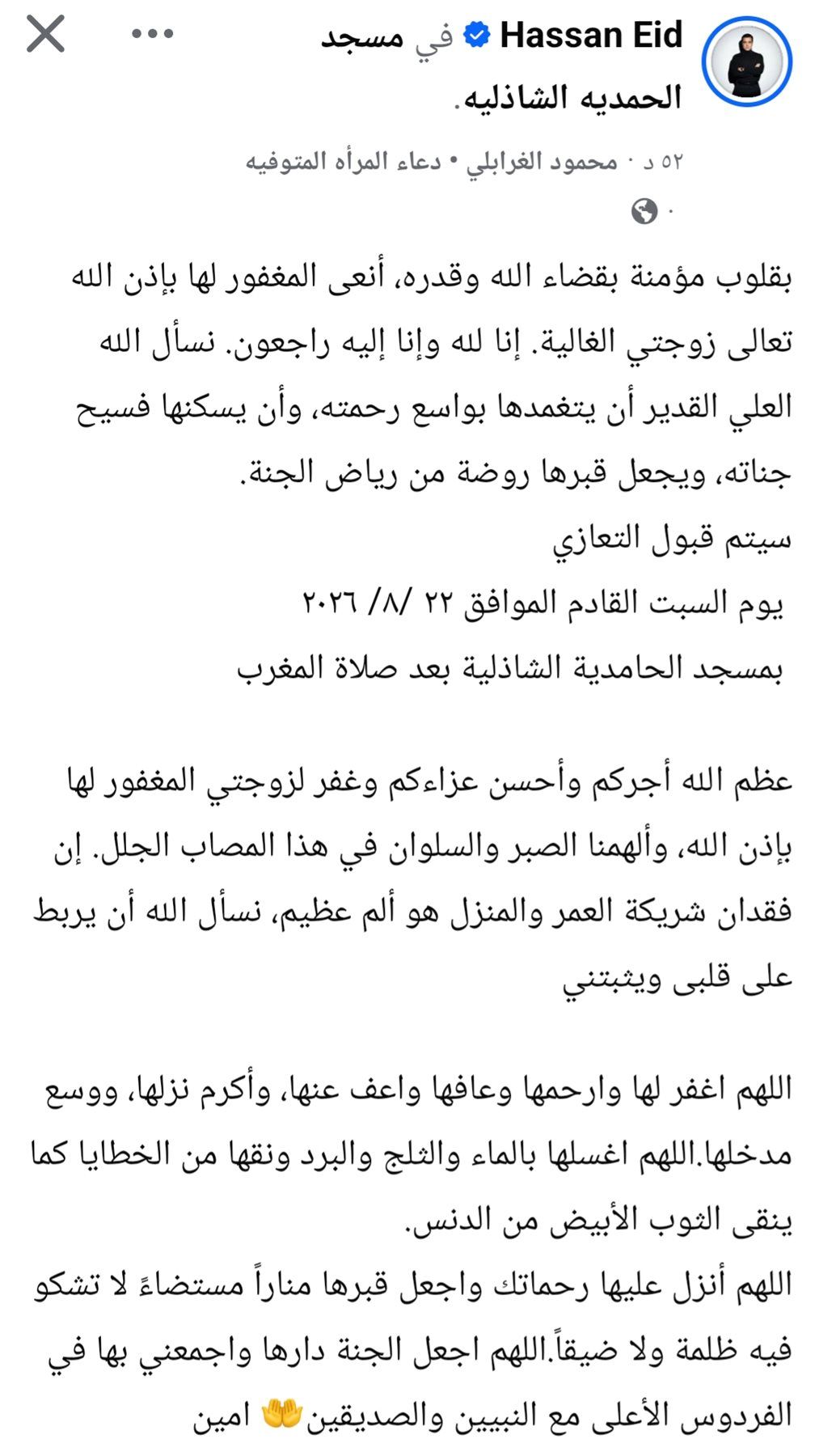The image size is (819, 1456).
Task: Open the مسجد الحمديه الشاذليه location link
Action: 502,66
